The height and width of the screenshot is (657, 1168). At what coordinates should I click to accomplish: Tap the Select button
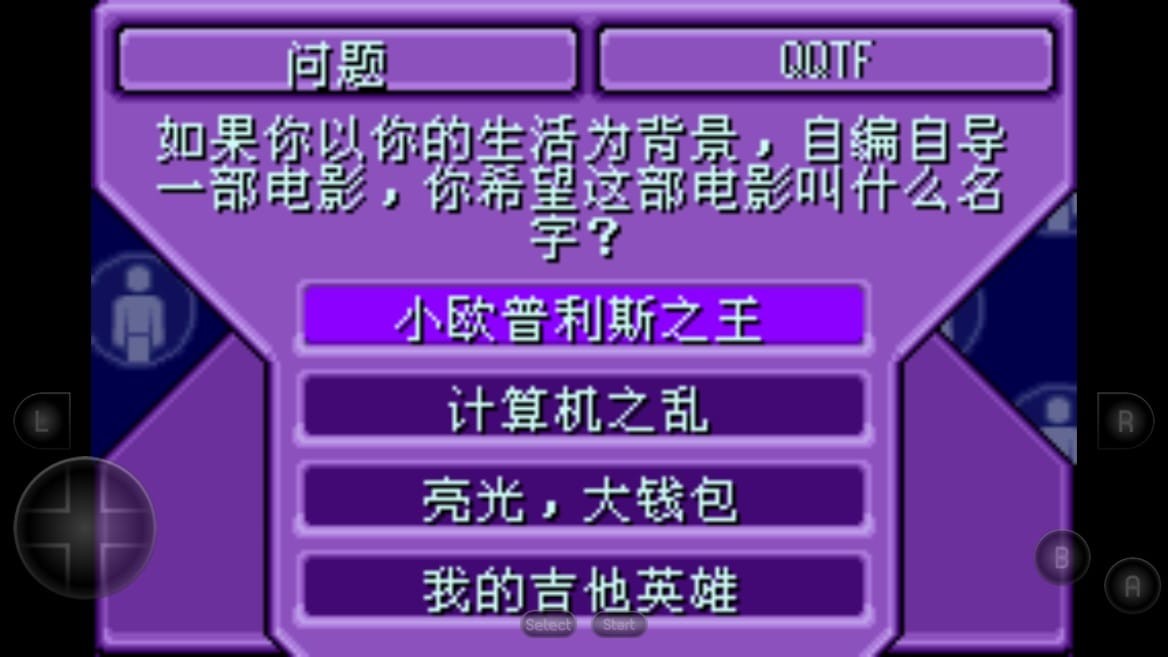[x=548, y=625]
